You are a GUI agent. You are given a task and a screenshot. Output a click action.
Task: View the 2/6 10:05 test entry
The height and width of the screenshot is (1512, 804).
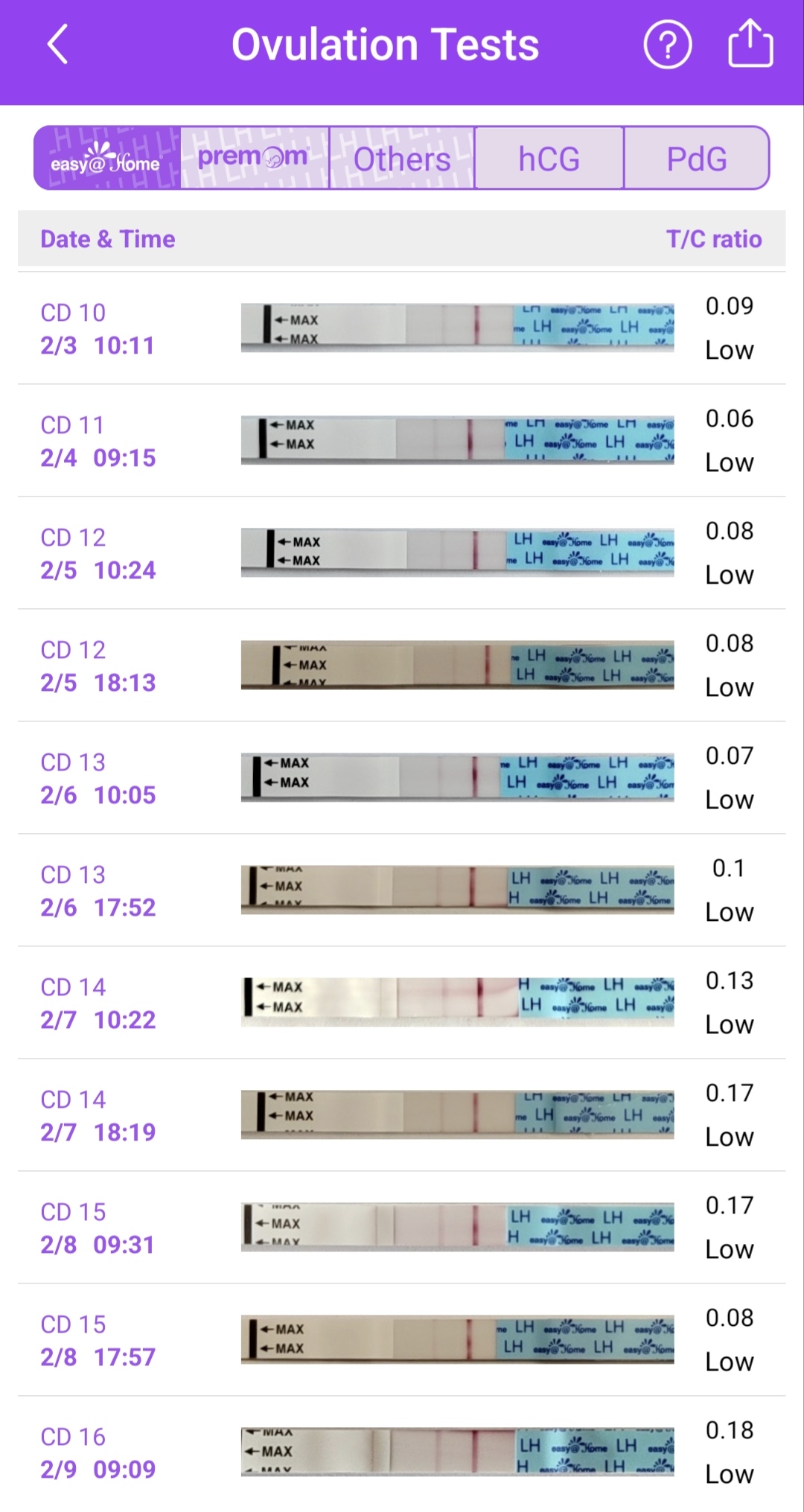402,778
